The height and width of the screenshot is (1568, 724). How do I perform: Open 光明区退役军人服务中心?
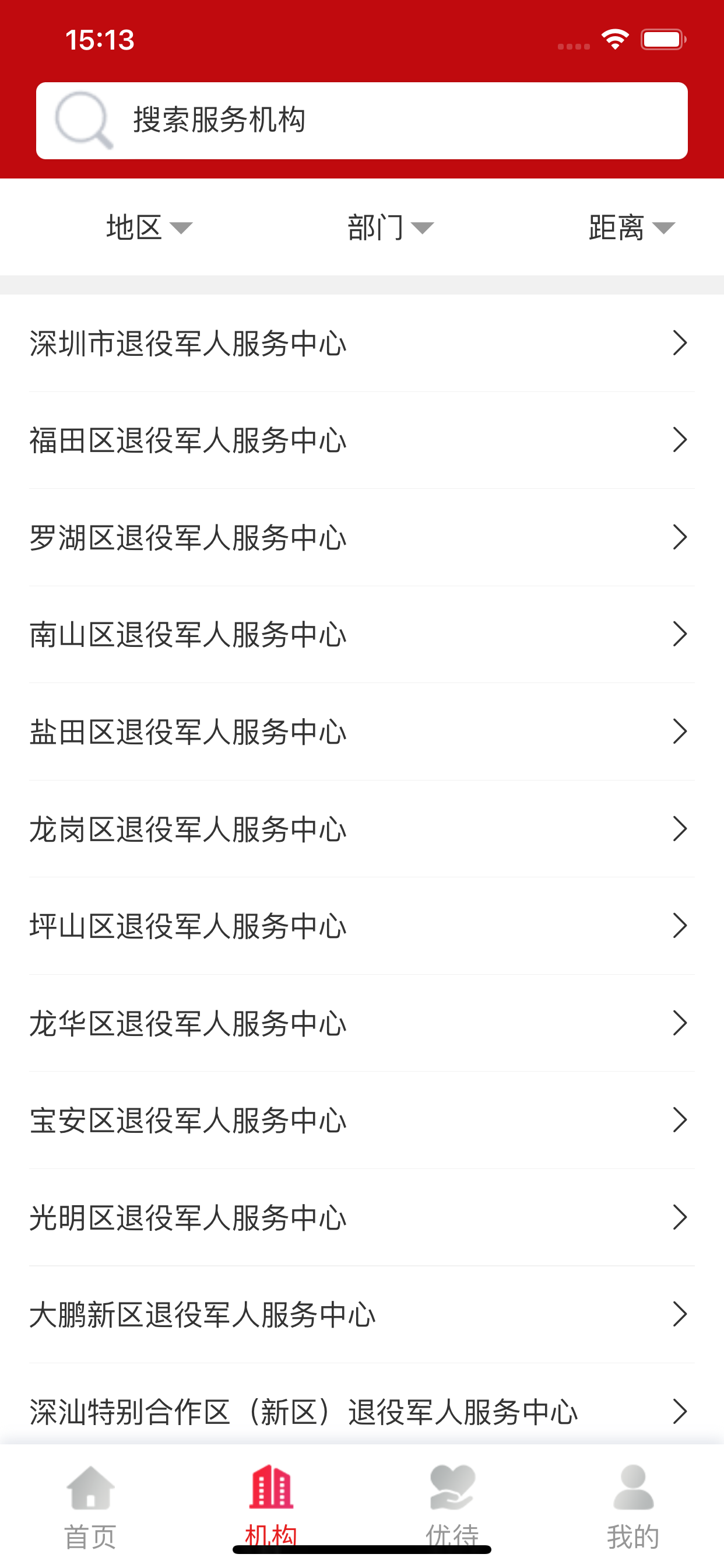click(x=362, y=1217)
